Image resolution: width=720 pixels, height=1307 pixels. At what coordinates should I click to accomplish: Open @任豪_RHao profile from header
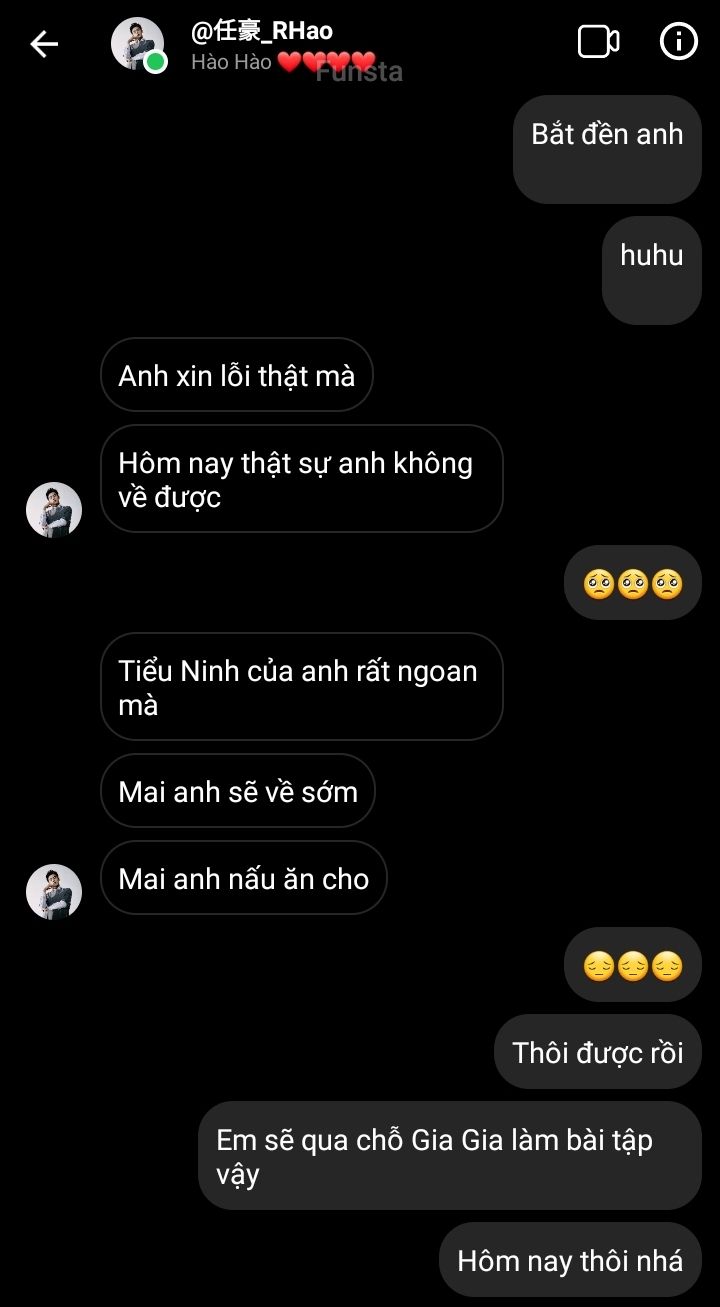[x=262, y=32]
